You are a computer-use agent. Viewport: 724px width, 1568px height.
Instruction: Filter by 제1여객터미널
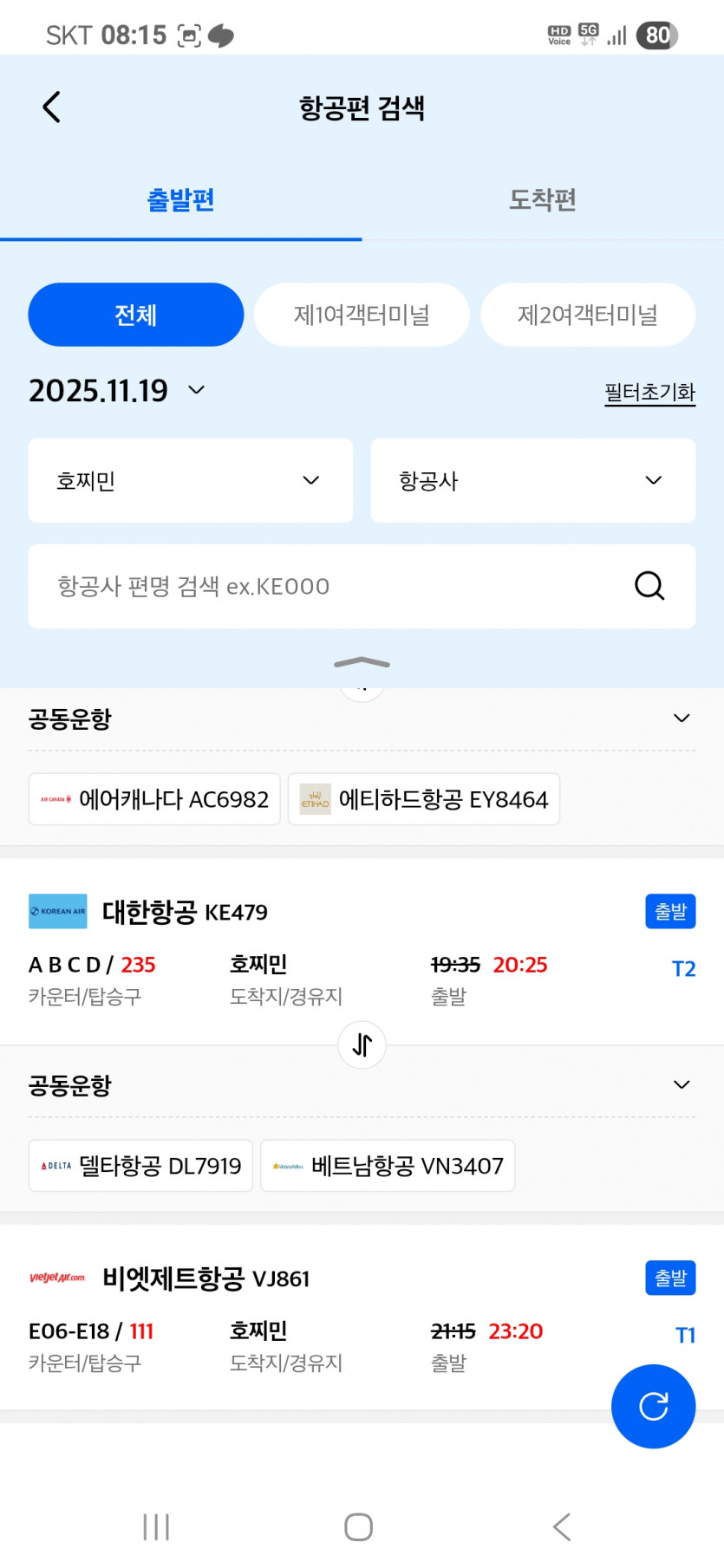(362, 315)
